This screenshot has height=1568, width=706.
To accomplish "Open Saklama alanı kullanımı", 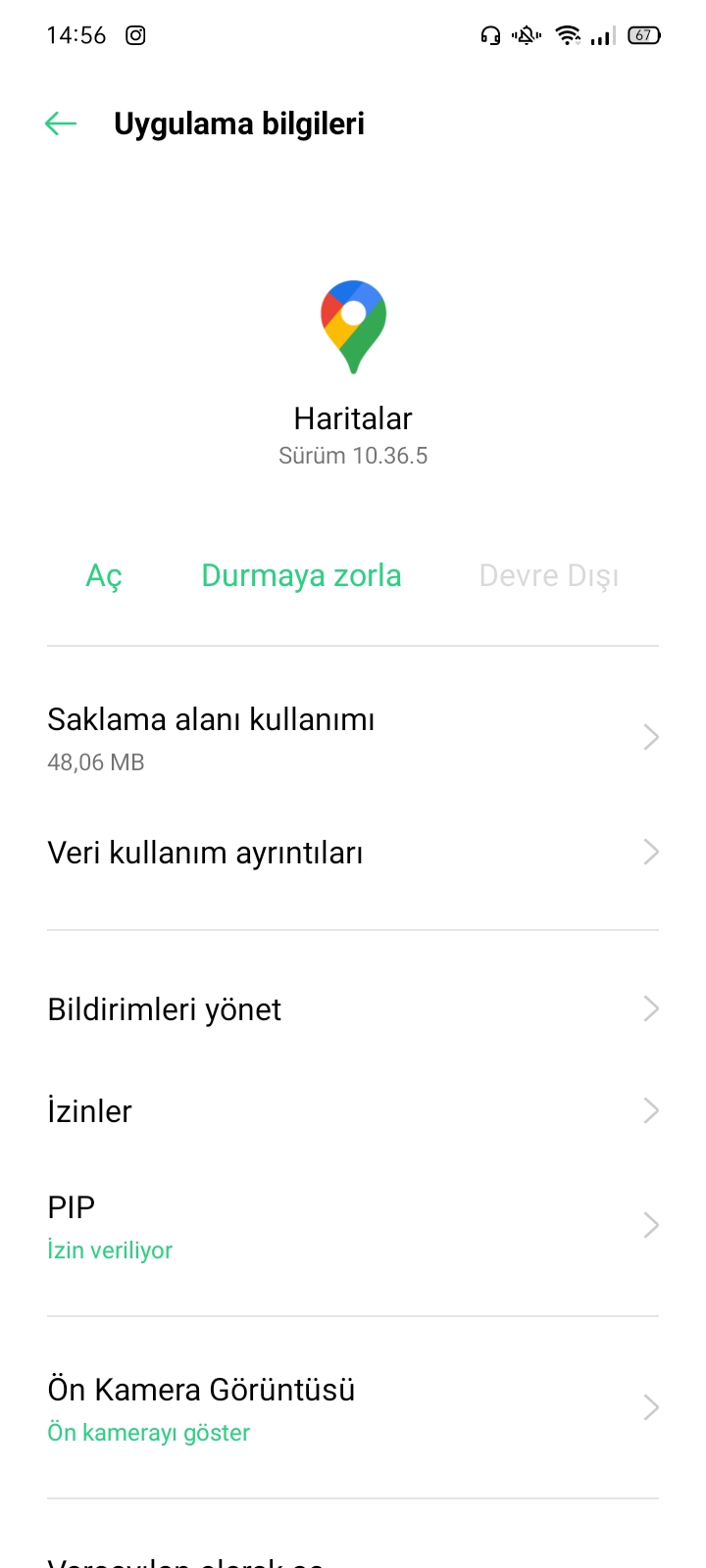I will coord(353,738).
